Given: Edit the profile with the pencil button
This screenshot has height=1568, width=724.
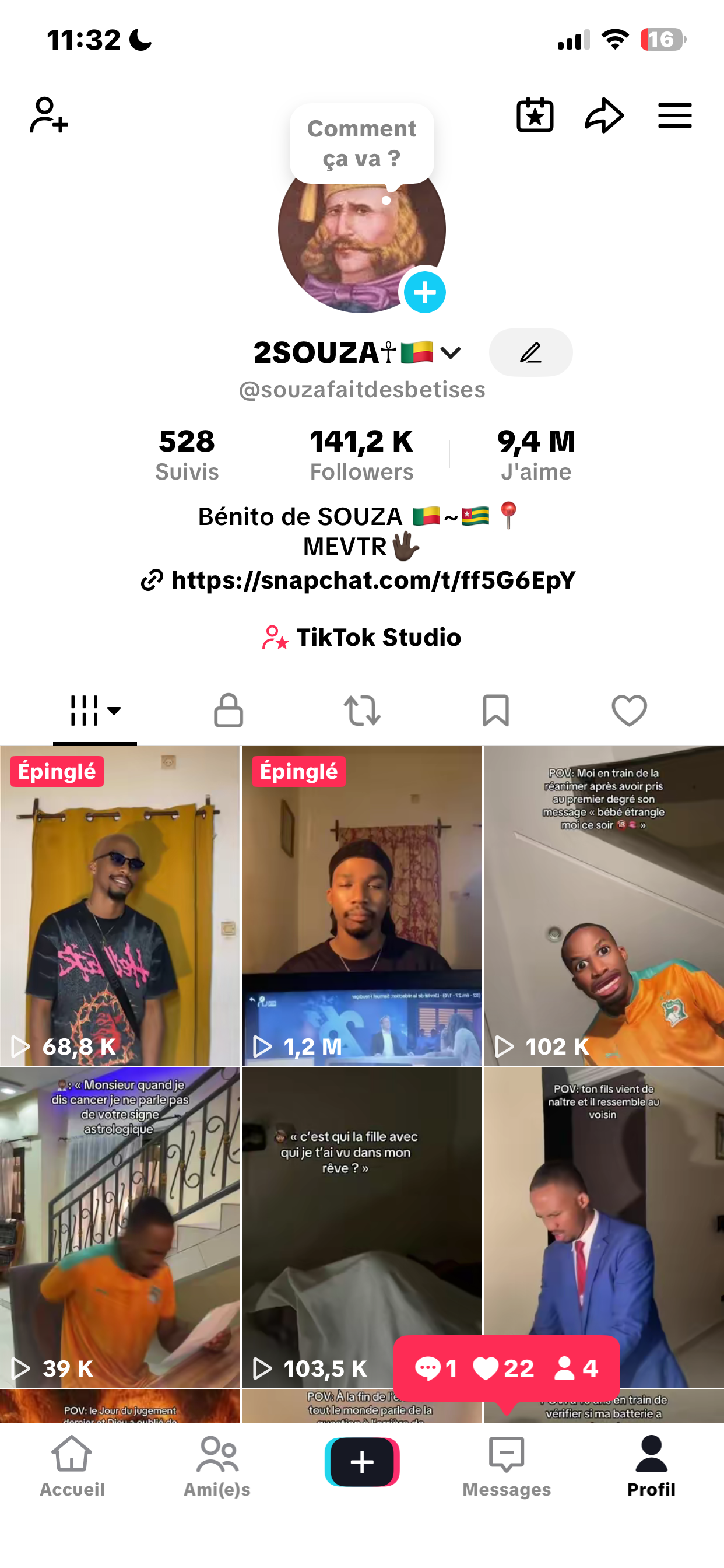Looking at the screenshot, I should pyautogui.click(x=530, y=352).
